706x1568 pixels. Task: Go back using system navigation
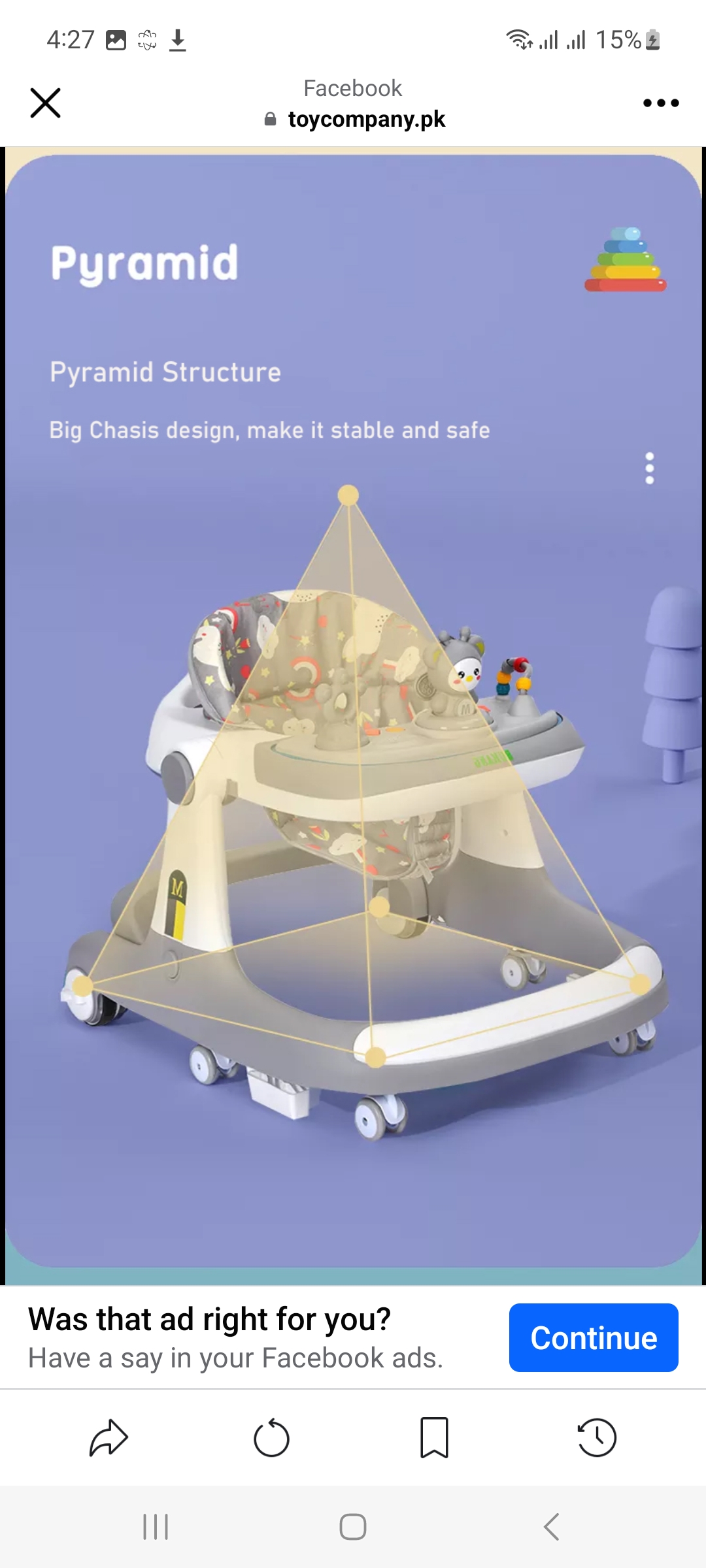click(551, 1527)
